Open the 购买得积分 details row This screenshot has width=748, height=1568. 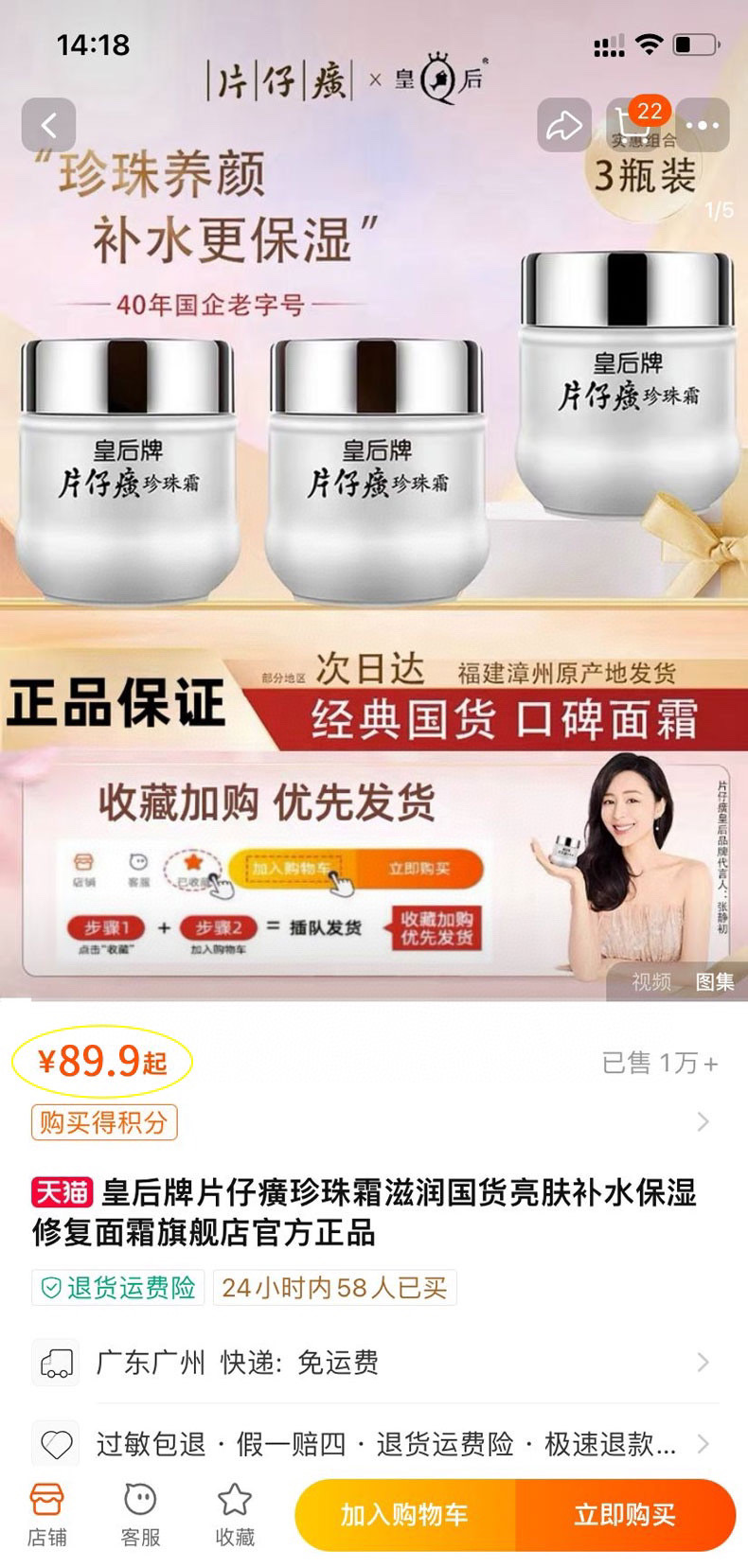(374, 1122)
